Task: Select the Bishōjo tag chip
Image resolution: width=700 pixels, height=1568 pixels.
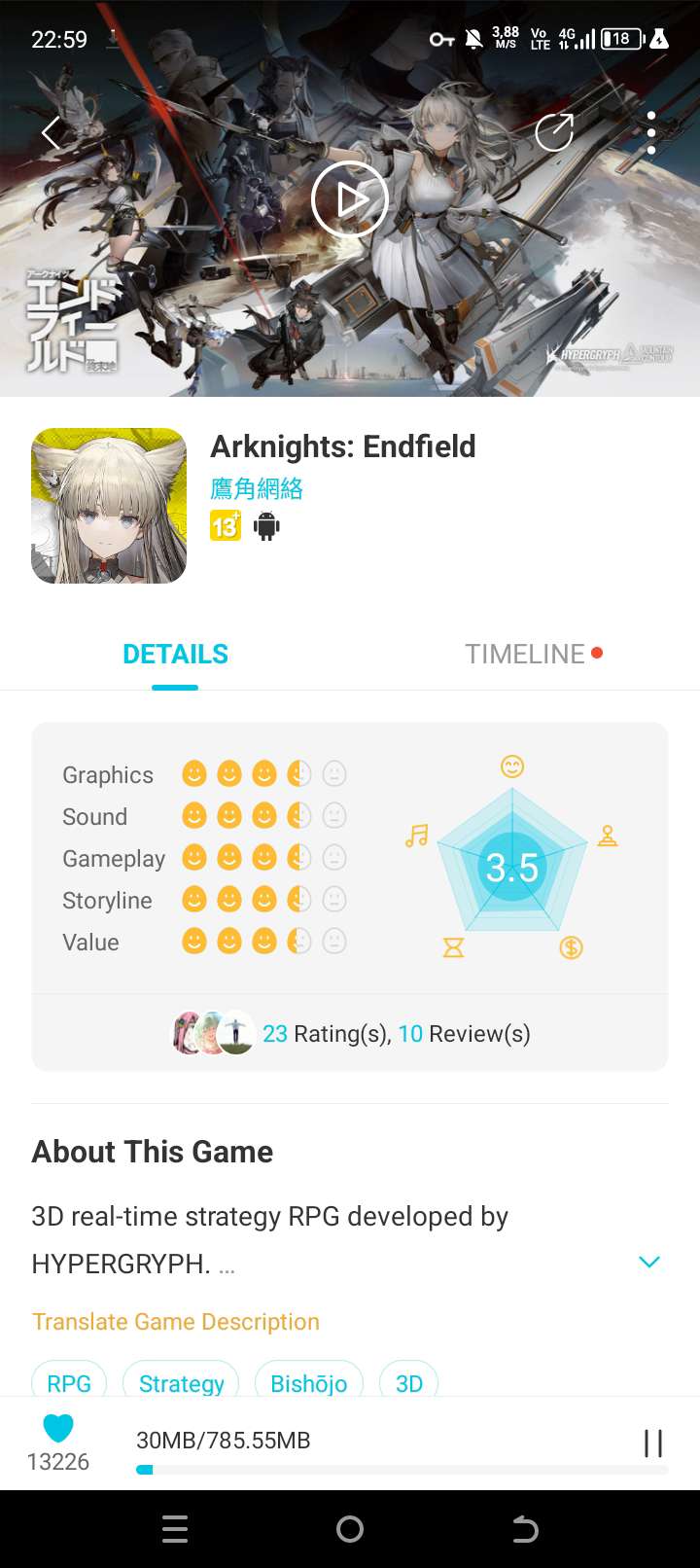Action: [x=308, y=1382]
